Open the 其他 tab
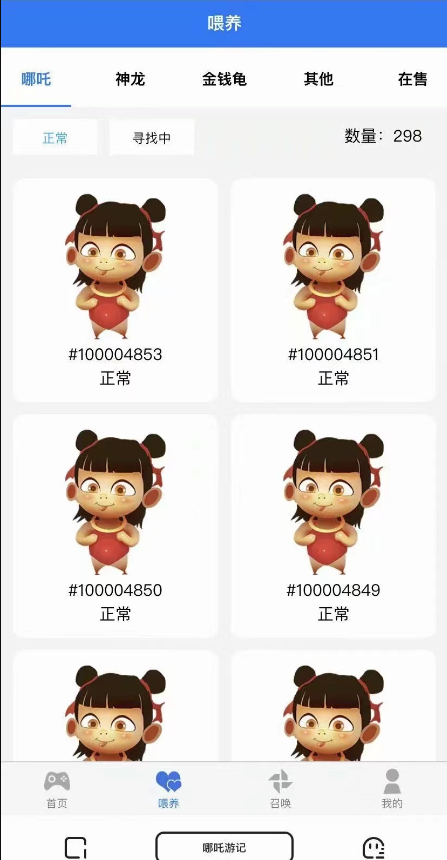This screenshot has width=447, height=860. click(x=319, y=79)
